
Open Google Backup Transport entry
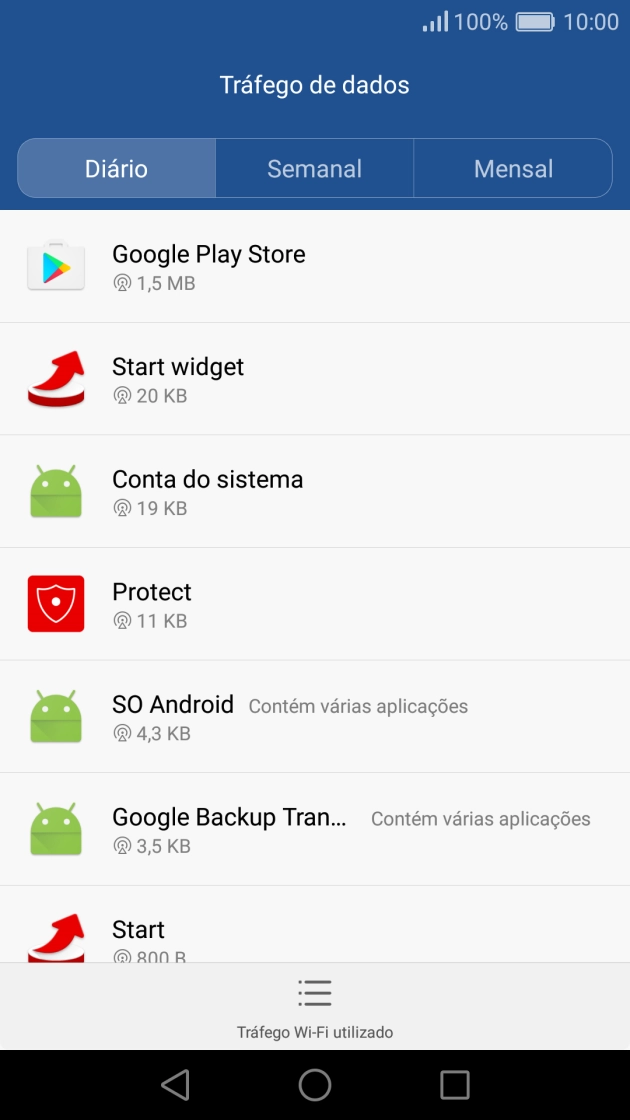pos(315,830)
